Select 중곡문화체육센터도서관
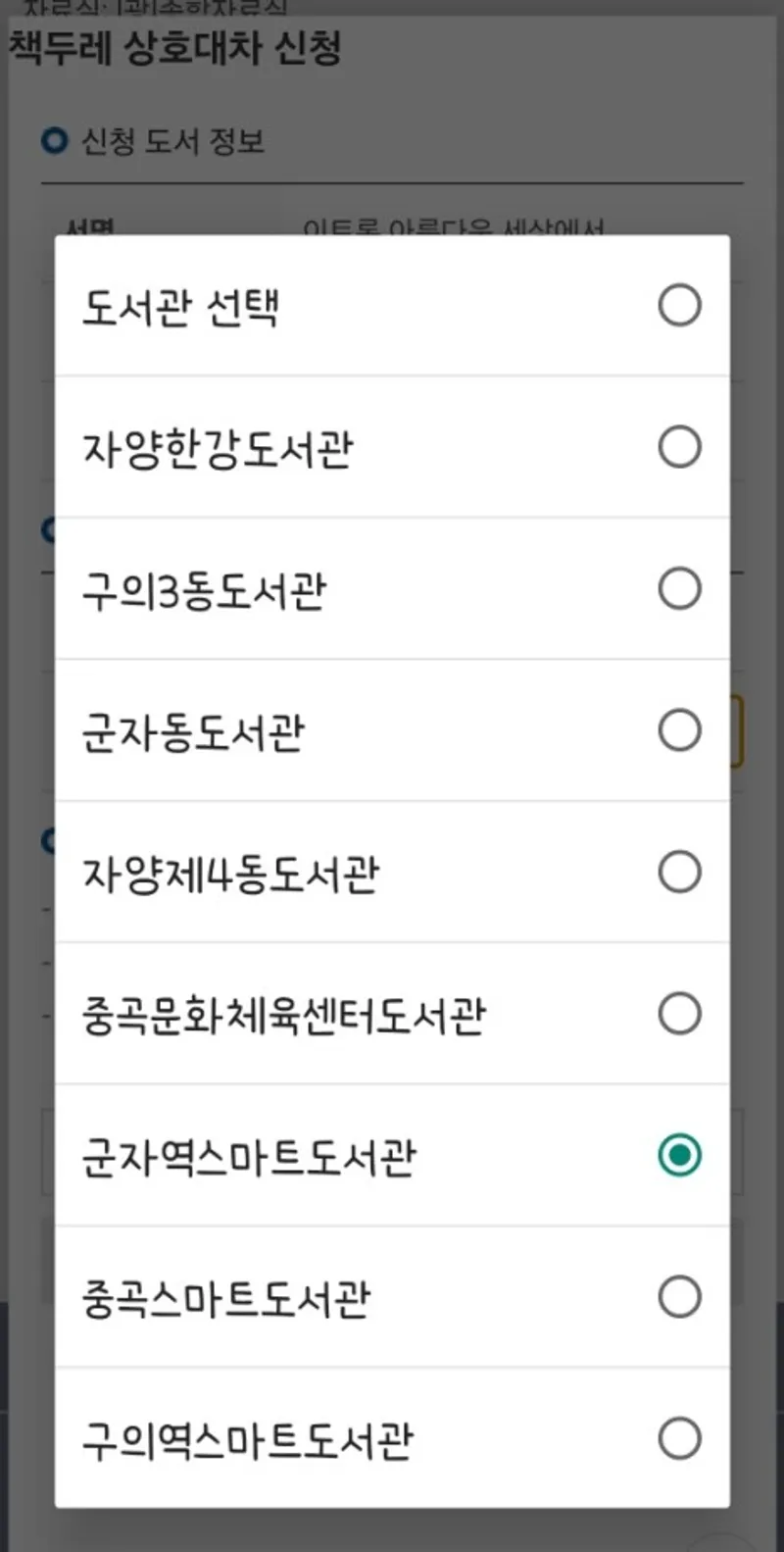The width and height of the screenshot is (784, 1552). [x=392, y=1014]
